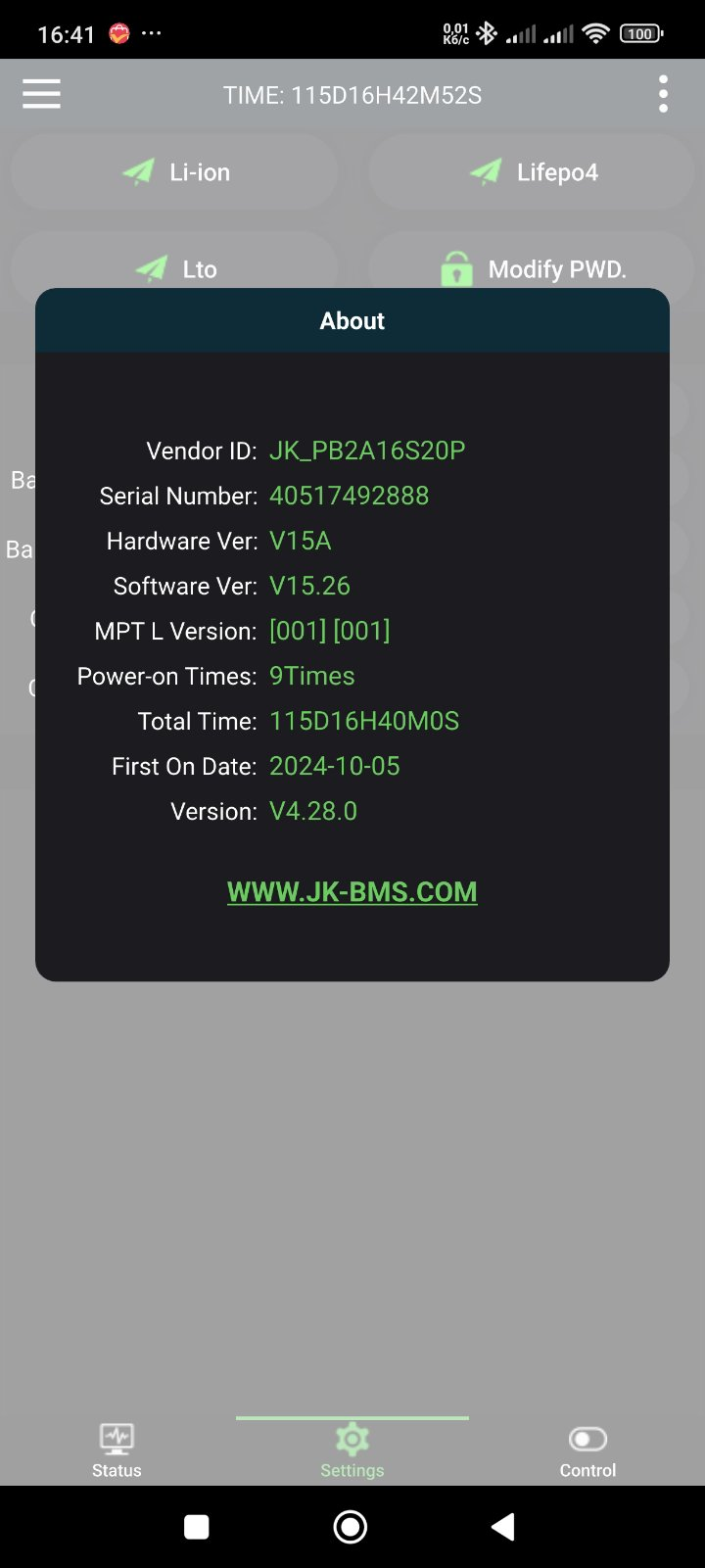Open the three-dot overflow menu
The height and width of the screenshot is (1568, 705).
pos(663,94)
